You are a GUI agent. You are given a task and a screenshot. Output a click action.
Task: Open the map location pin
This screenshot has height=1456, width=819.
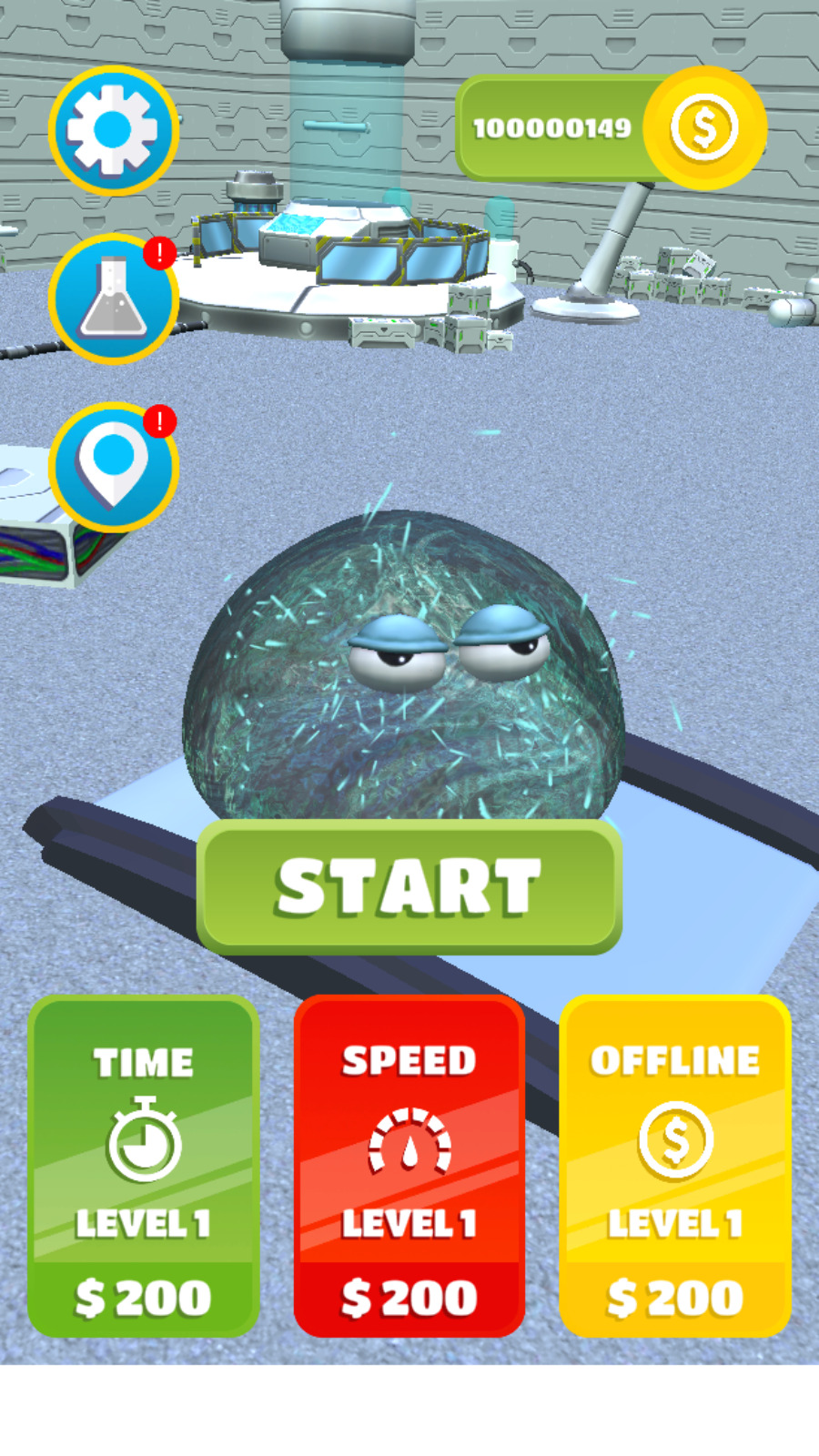coord(113,466)
